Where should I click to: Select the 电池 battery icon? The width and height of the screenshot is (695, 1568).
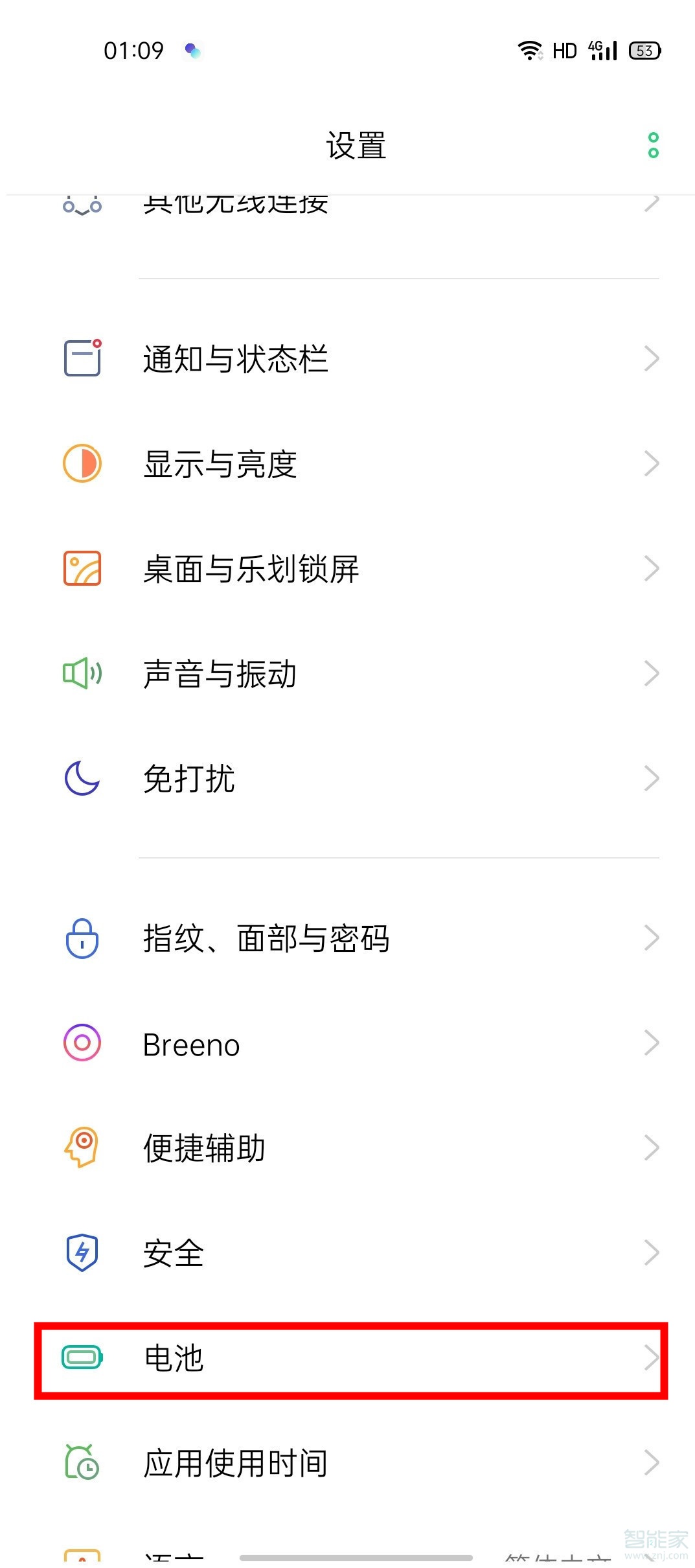pos(82,1359)
